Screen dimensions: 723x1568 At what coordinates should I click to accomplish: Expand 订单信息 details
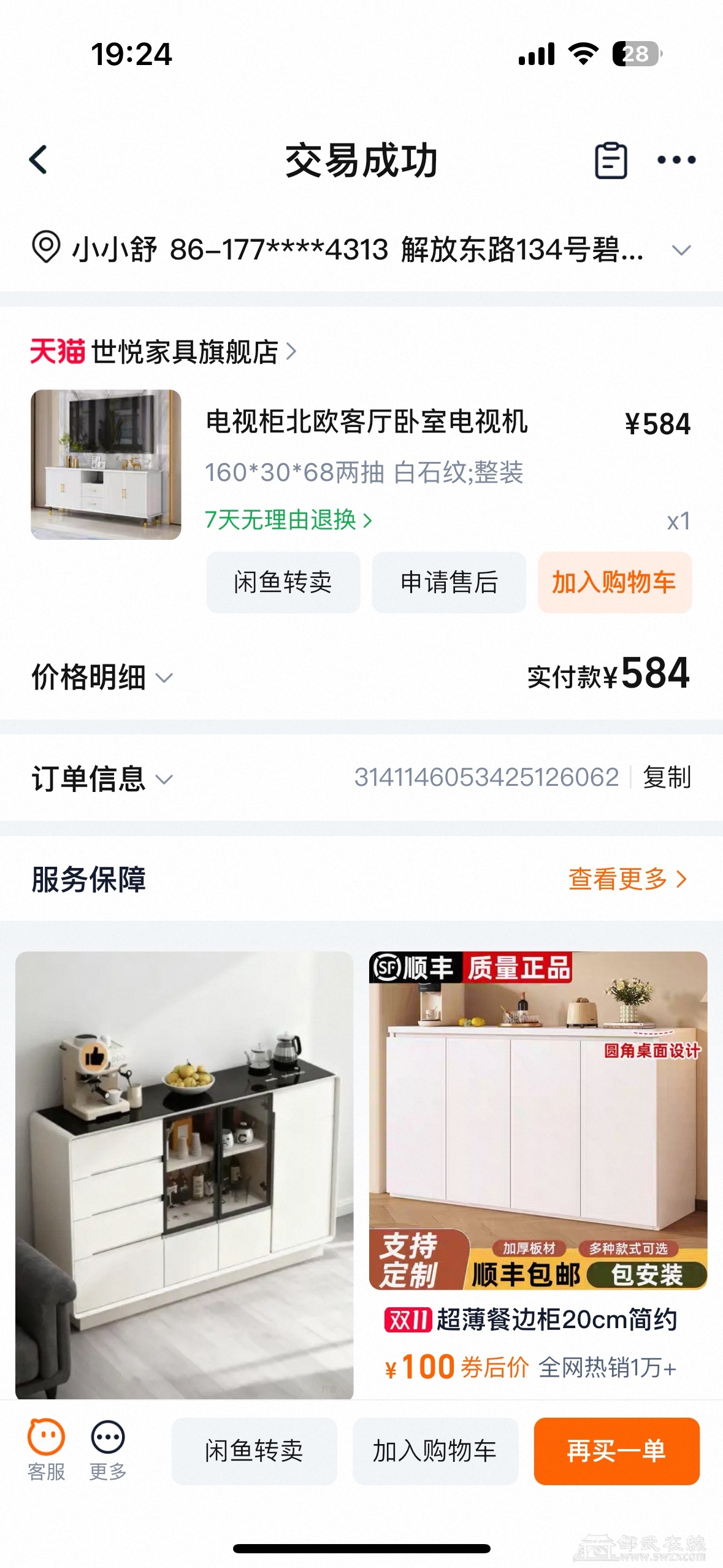(102, 778)
